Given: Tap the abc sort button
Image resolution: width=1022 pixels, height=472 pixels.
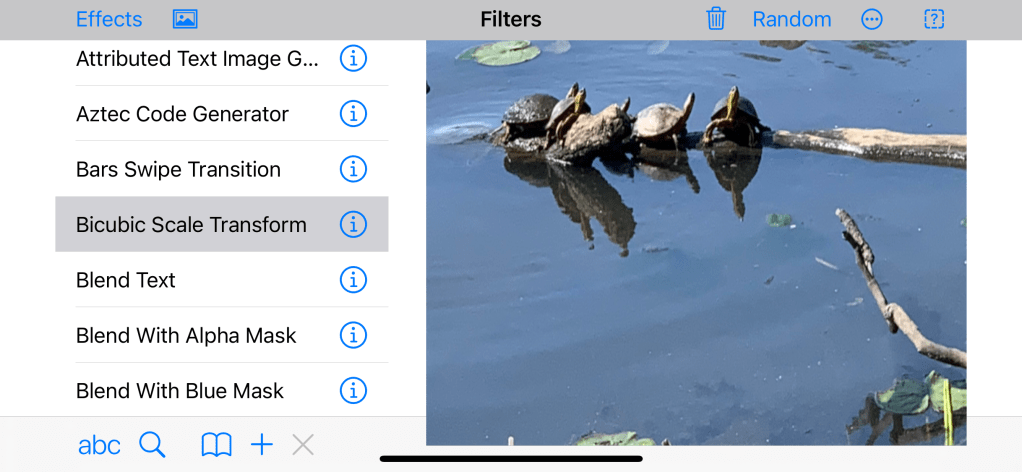Looking at the screenshot, I should (99, 445).
